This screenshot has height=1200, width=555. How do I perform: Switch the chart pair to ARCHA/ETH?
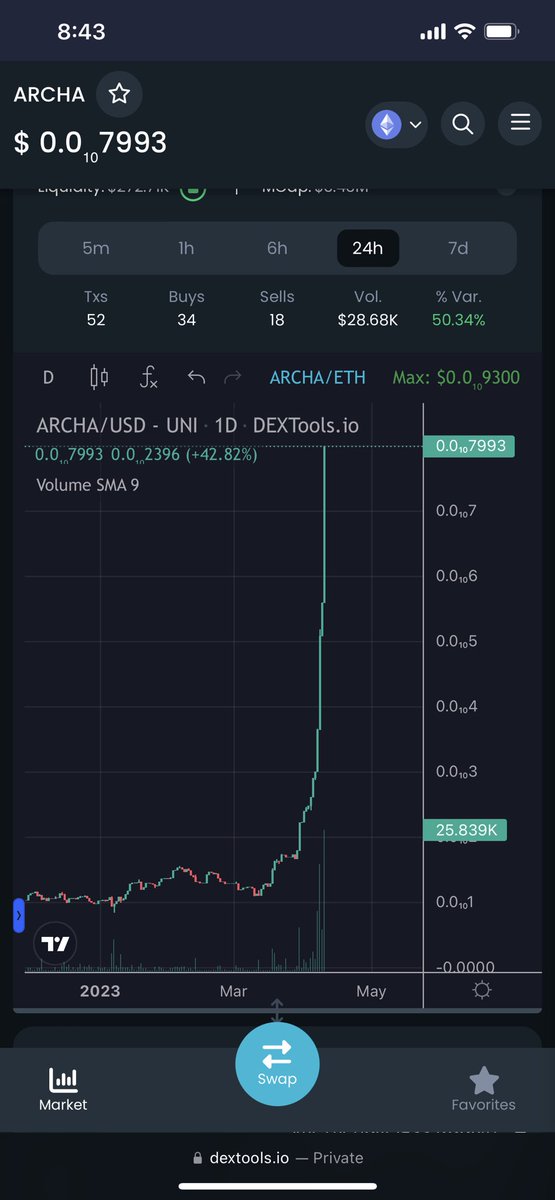click(x=318, y=377)
